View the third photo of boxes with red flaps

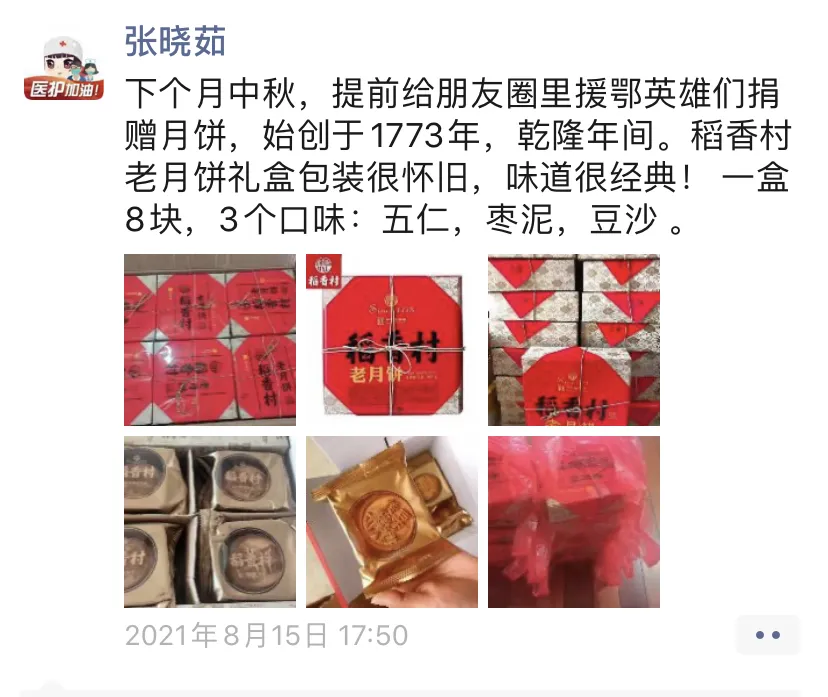point(574,340)
